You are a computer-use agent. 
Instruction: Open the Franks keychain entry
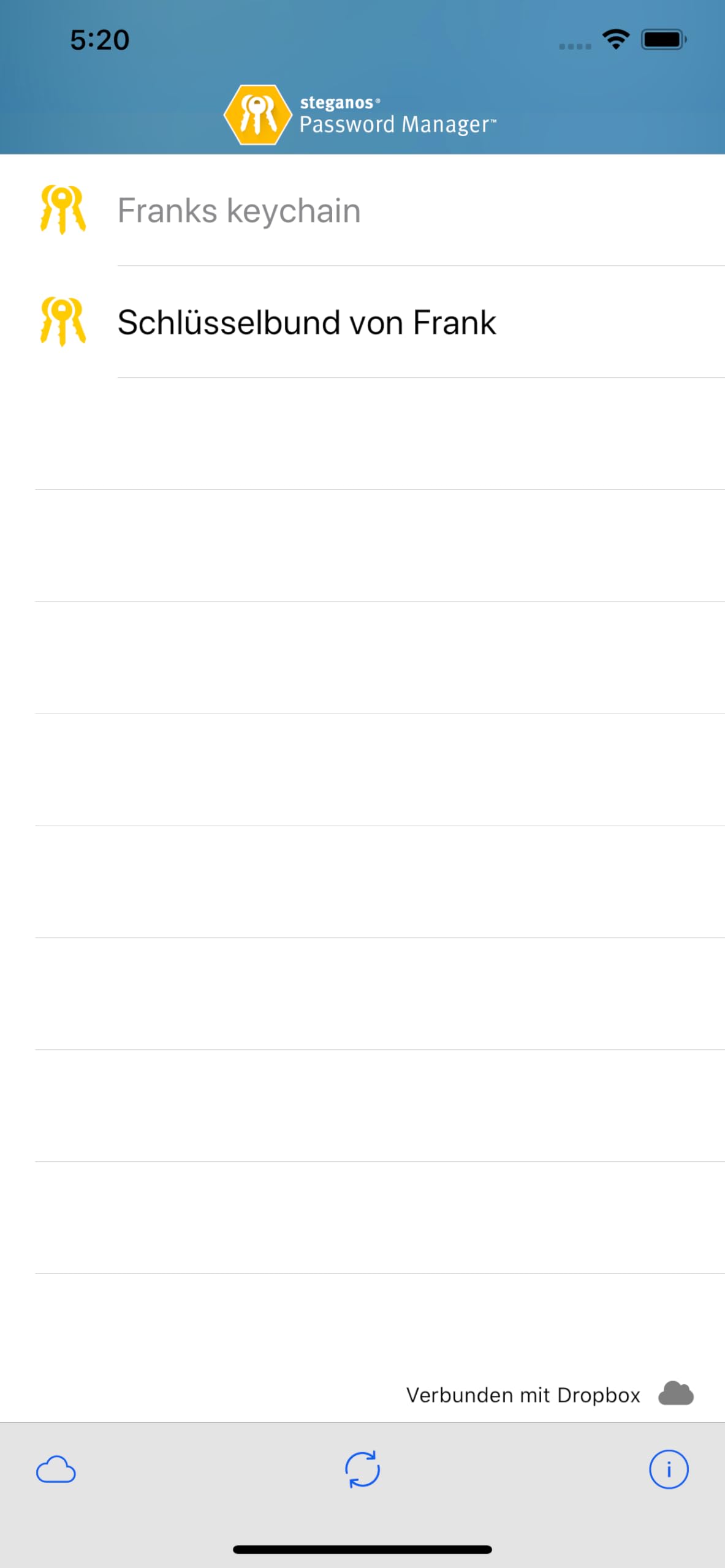click(362, 210)
